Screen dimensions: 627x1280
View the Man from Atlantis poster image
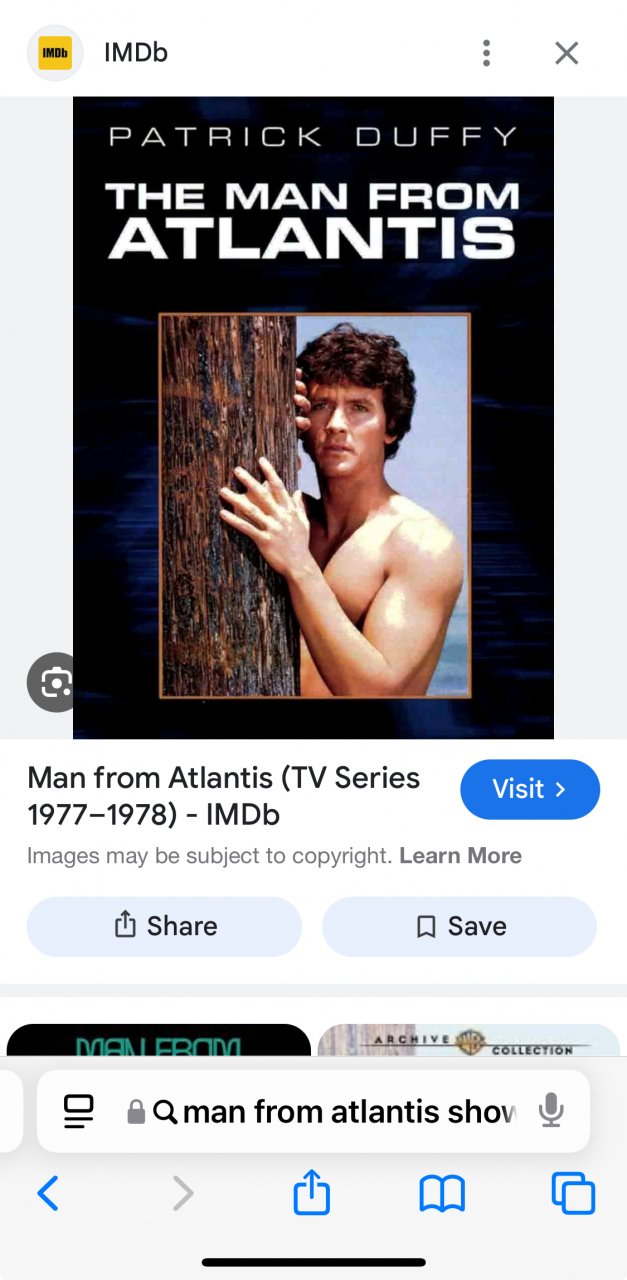[313, 418]
